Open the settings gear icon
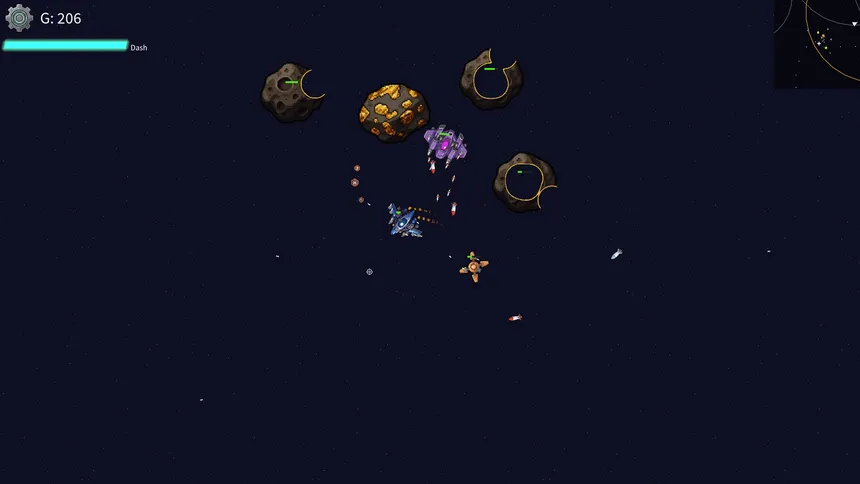Viewport: 860px width, 484px height. [19, 18]
